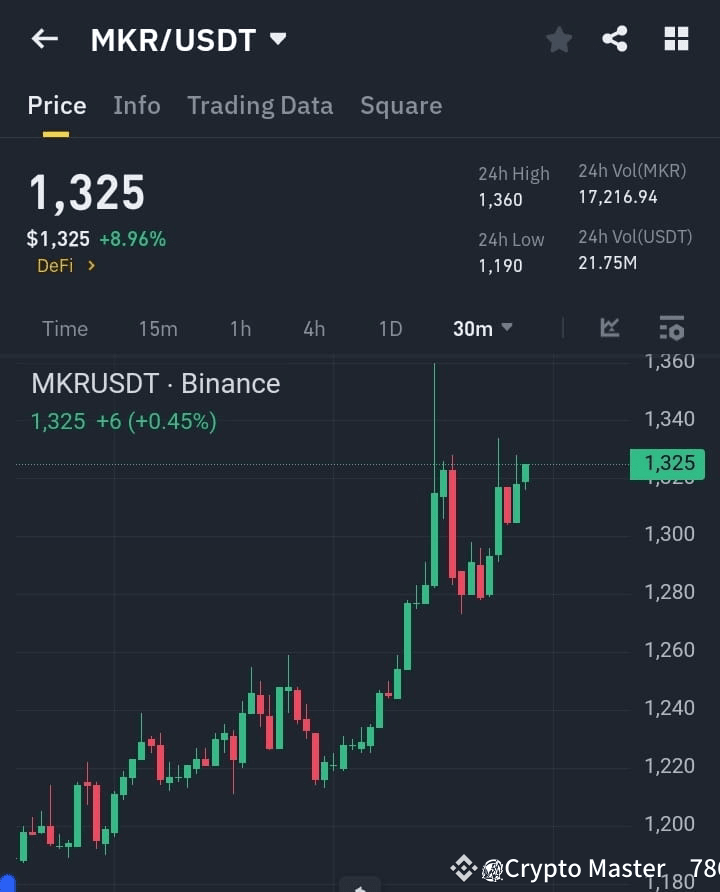Click the Binance logo in the watermark

coord(463,868)
